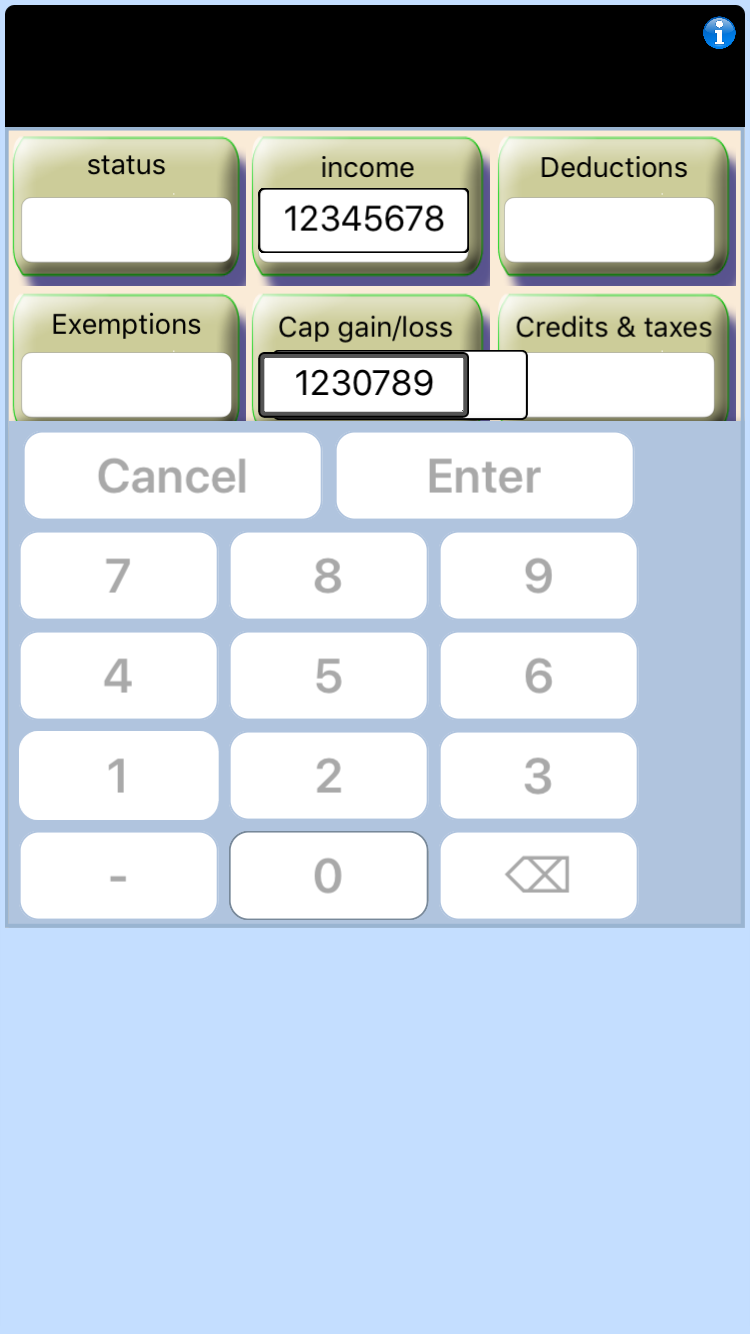Enter digit 5 on the keypad
Image resolution: width=750 pixels, height=1334 pixels.
click(328, 676)
